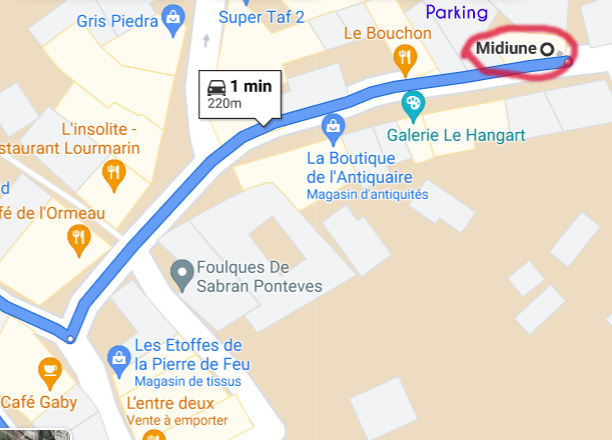Select the Café de l'Ormeau restaurant marker
612x440 pixels.
click(x=79, y=238)
